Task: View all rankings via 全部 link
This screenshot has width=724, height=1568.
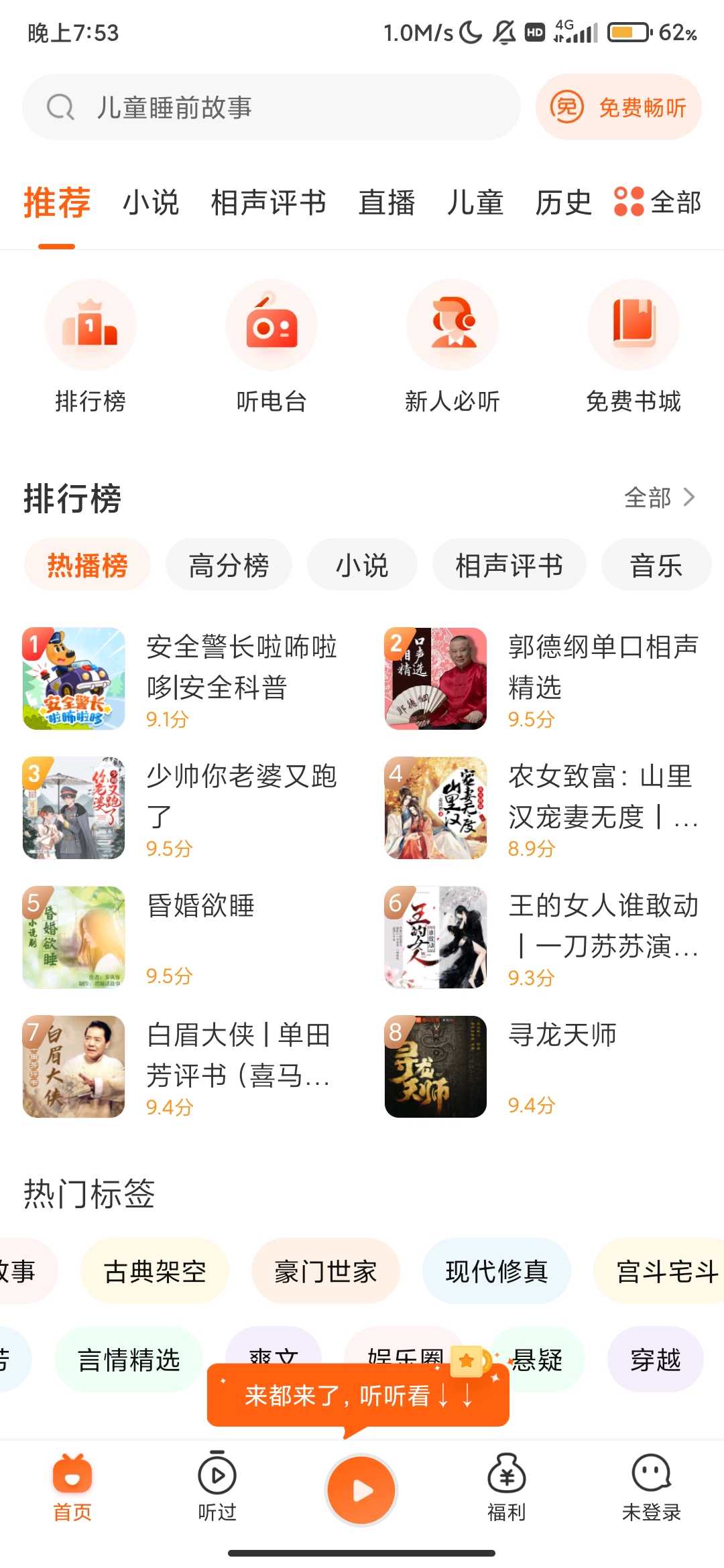Action: click(659, 498)
